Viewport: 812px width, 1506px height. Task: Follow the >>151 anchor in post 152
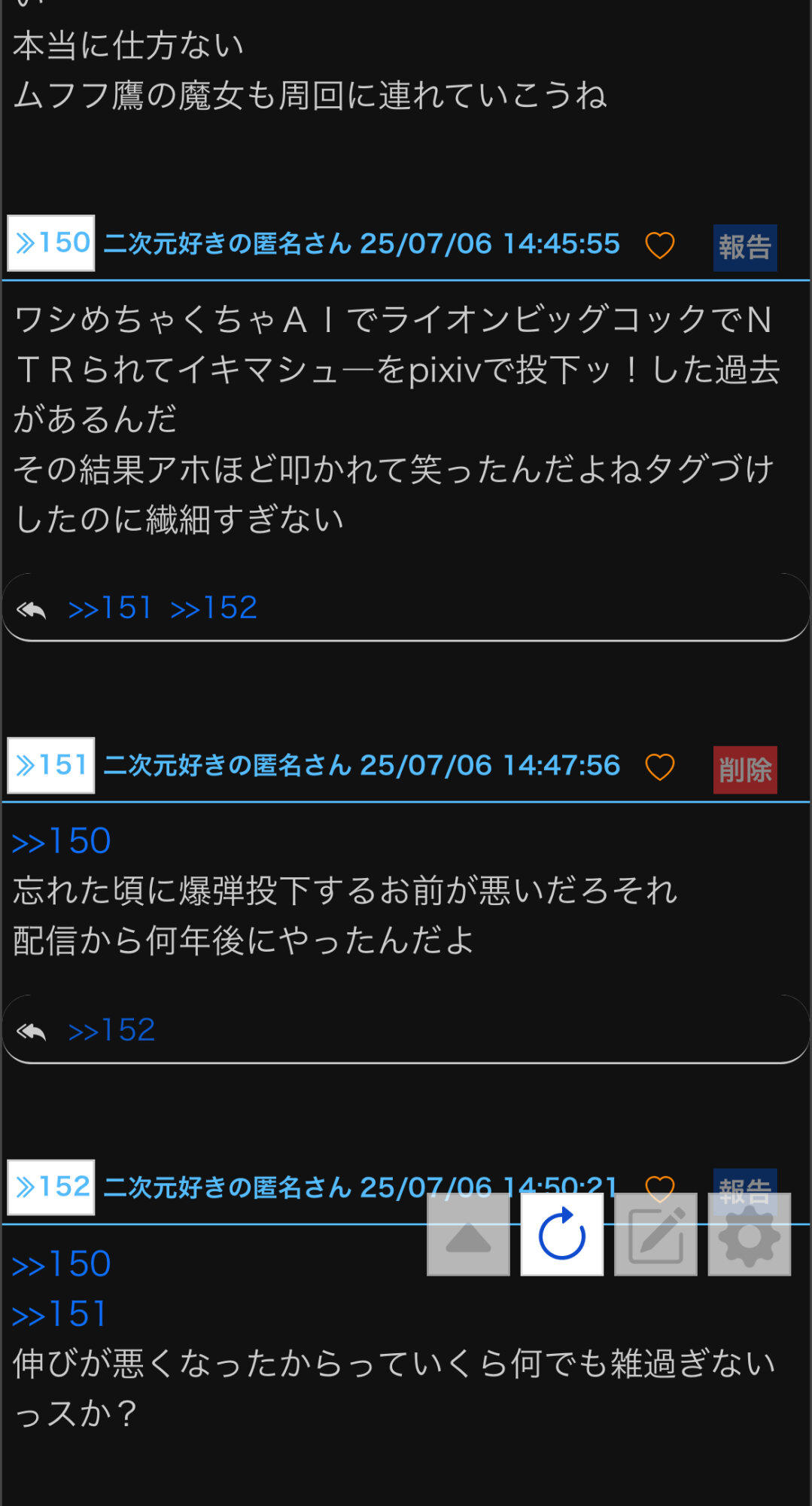59,1315
